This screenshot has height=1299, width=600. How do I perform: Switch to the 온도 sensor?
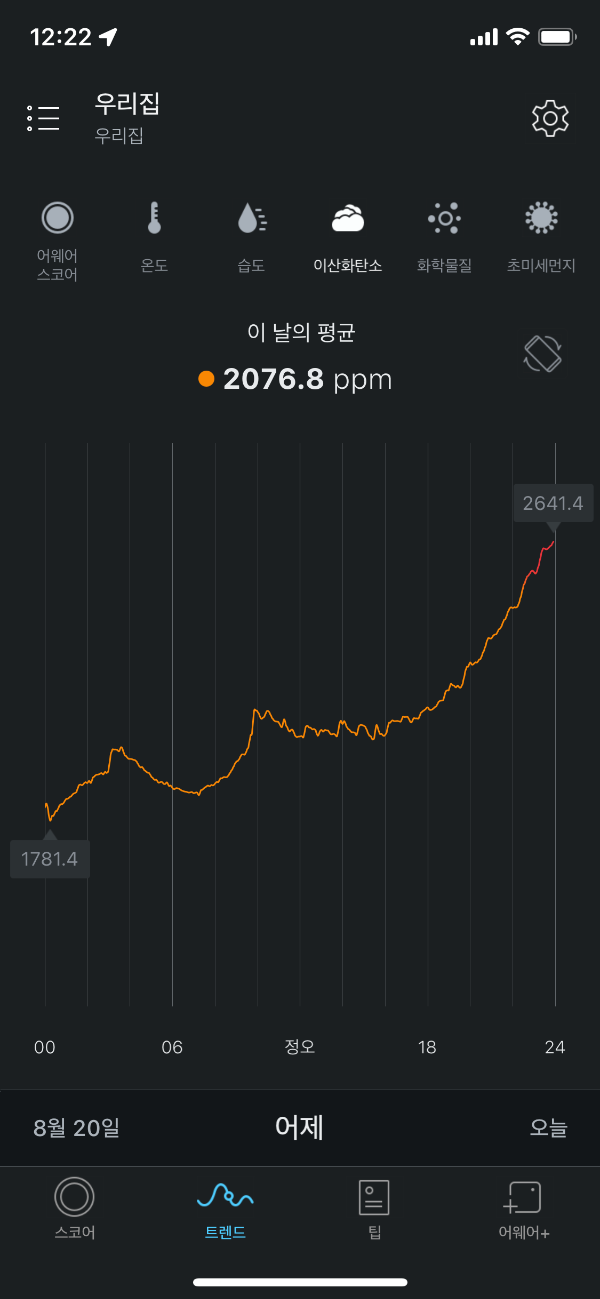coord(154,238)
